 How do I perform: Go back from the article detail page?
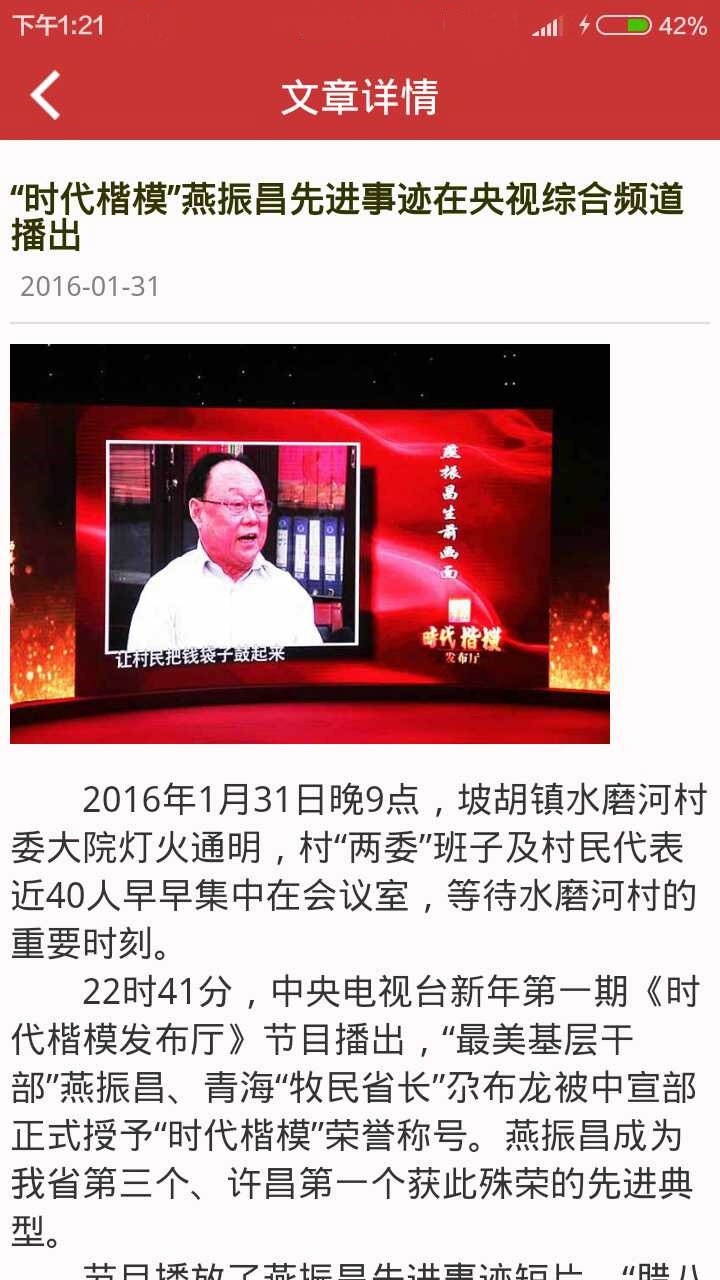pos(46,96)
